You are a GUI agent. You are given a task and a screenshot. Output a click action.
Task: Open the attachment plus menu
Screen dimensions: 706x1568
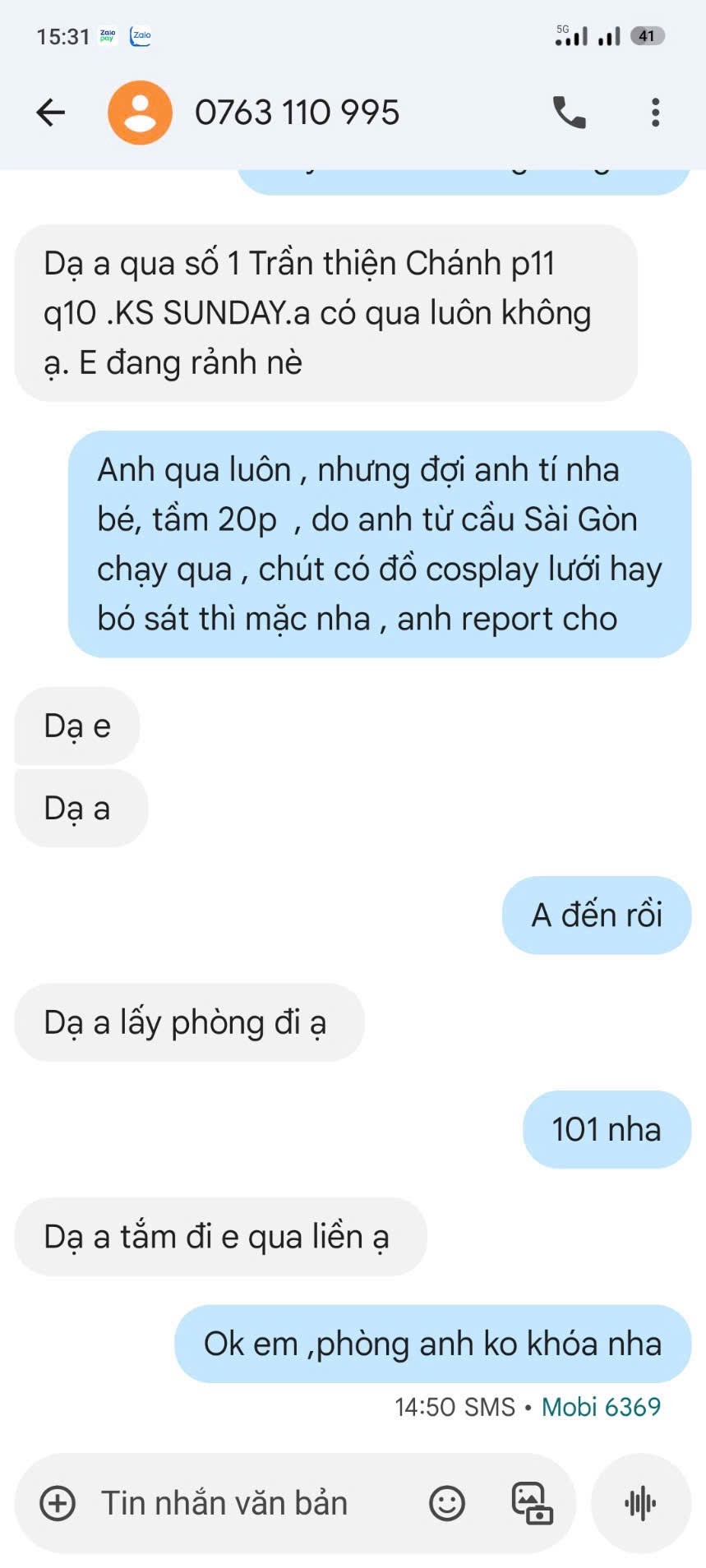pyautogui.click(x=58, y=1503)
